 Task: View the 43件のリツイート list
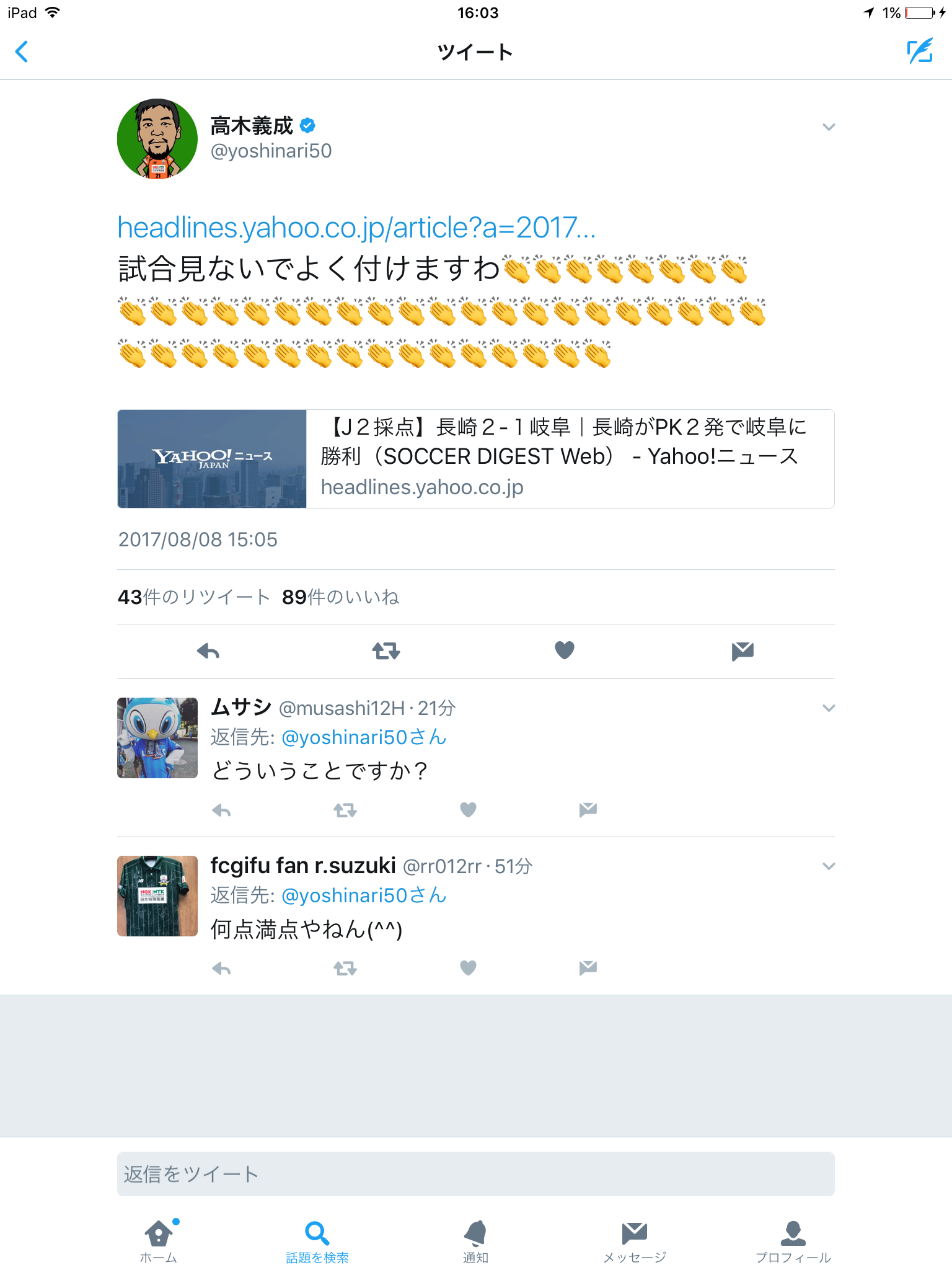coord(193,597)
